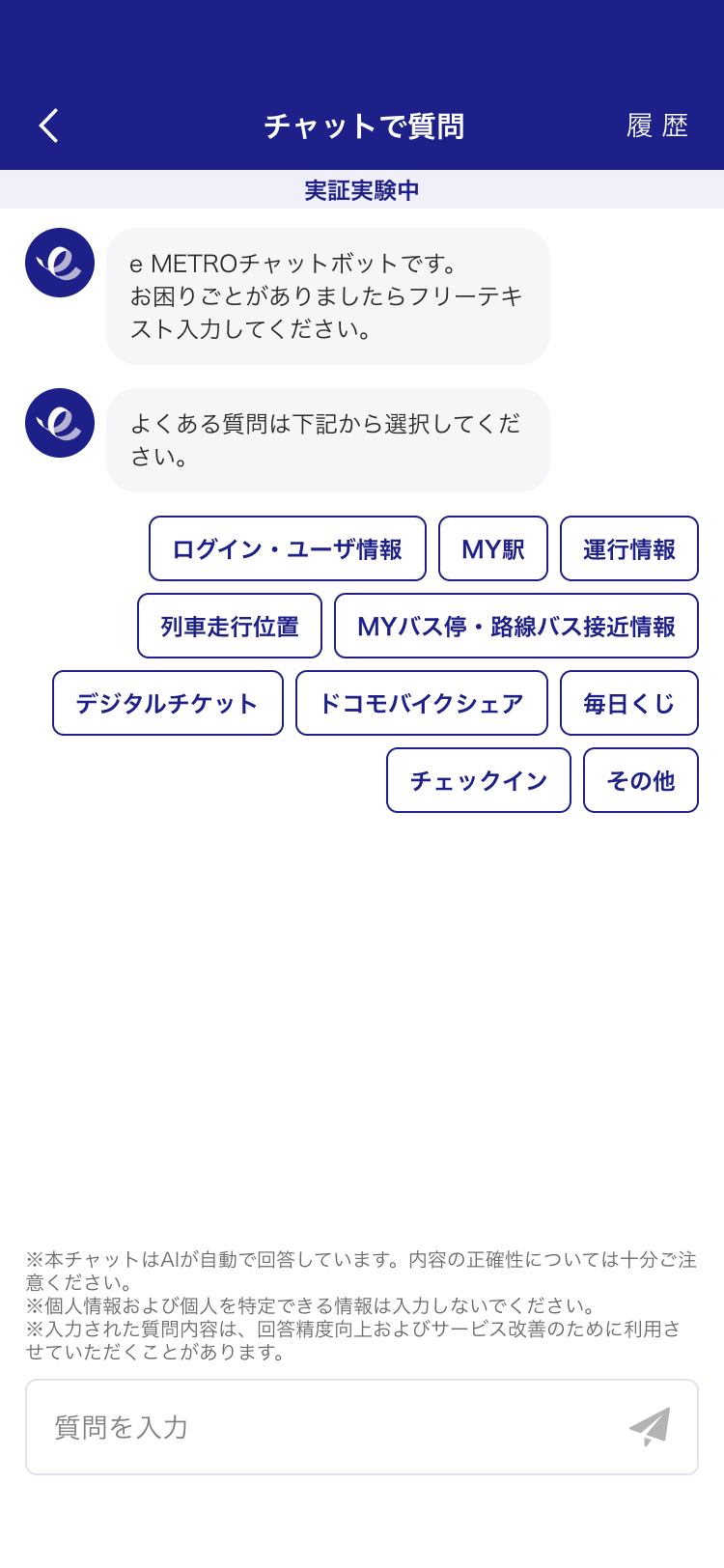Focus the 質問を入力 text field
The width and height of the screenshot is (724, 1568).
pos(319,1427)
